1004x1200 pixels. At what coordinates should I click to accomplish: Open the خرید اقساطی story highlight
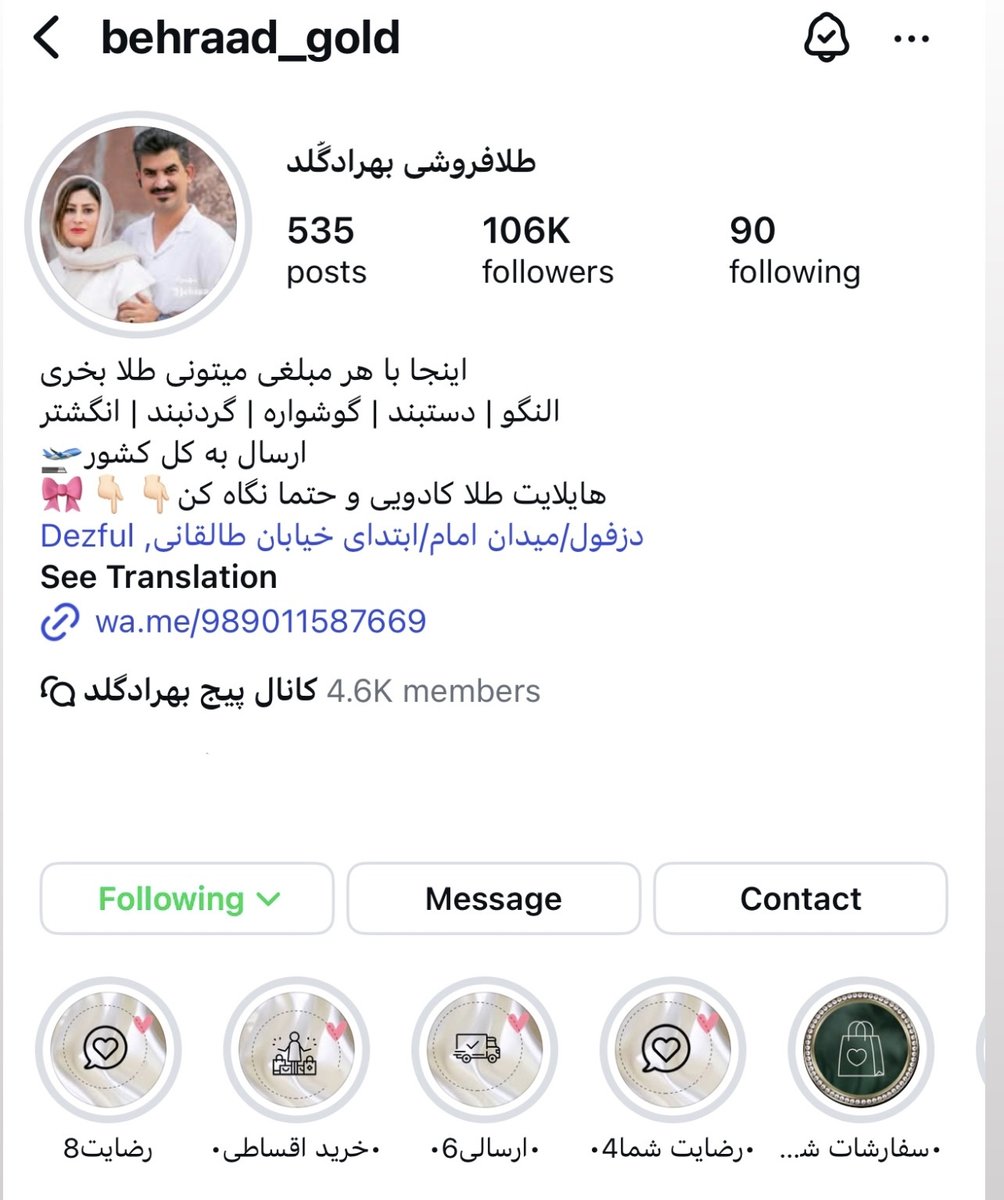click(296, 1050)
